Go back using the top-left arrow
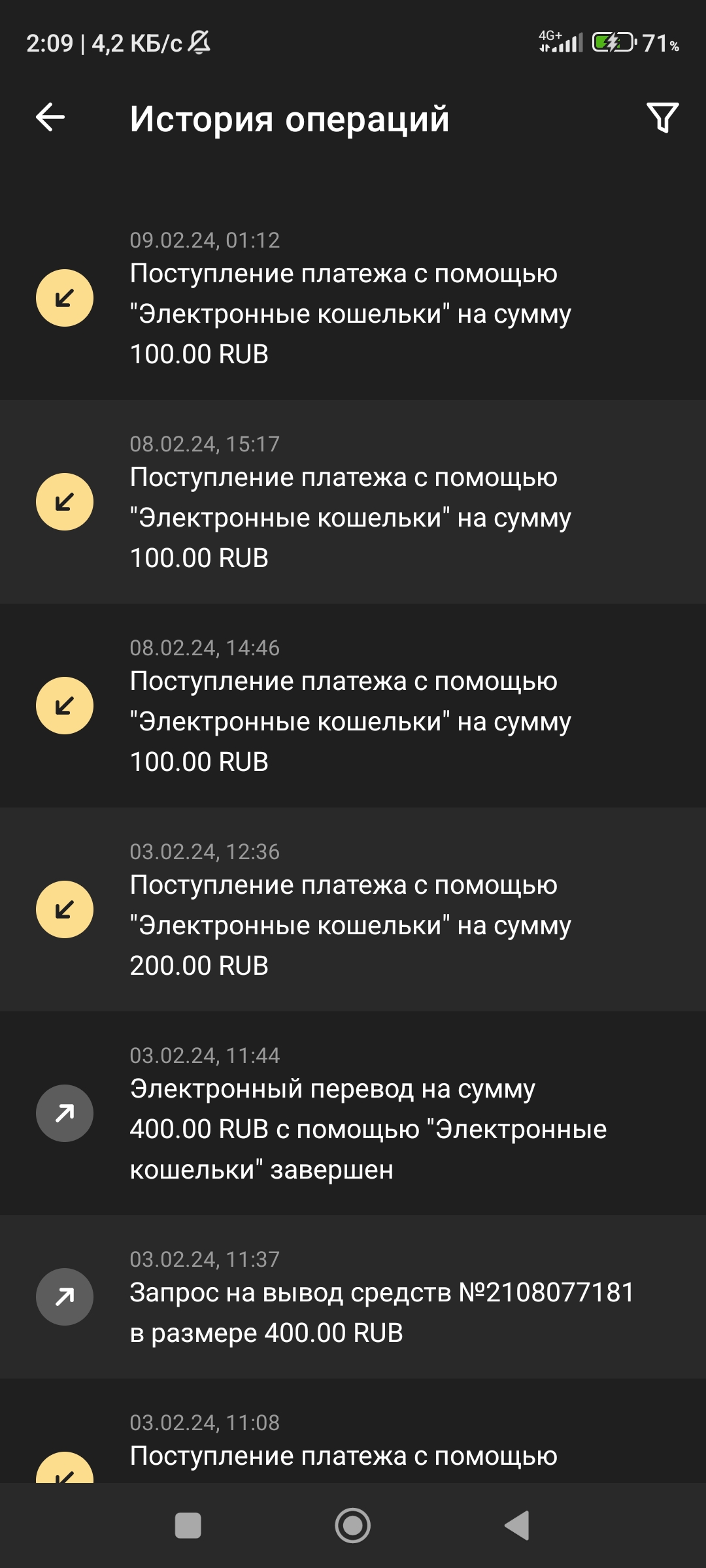The width and height of the screenshot is (706, 1568). pyautogui.click(x=50, y=118)
